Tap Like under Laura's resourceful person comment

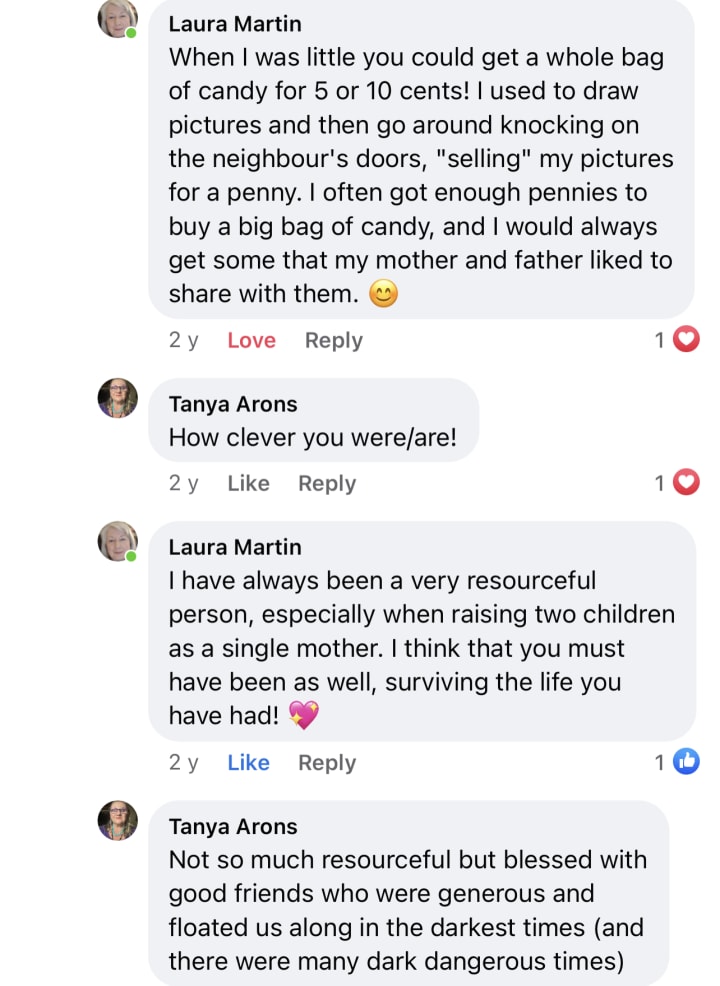point(248,762)
